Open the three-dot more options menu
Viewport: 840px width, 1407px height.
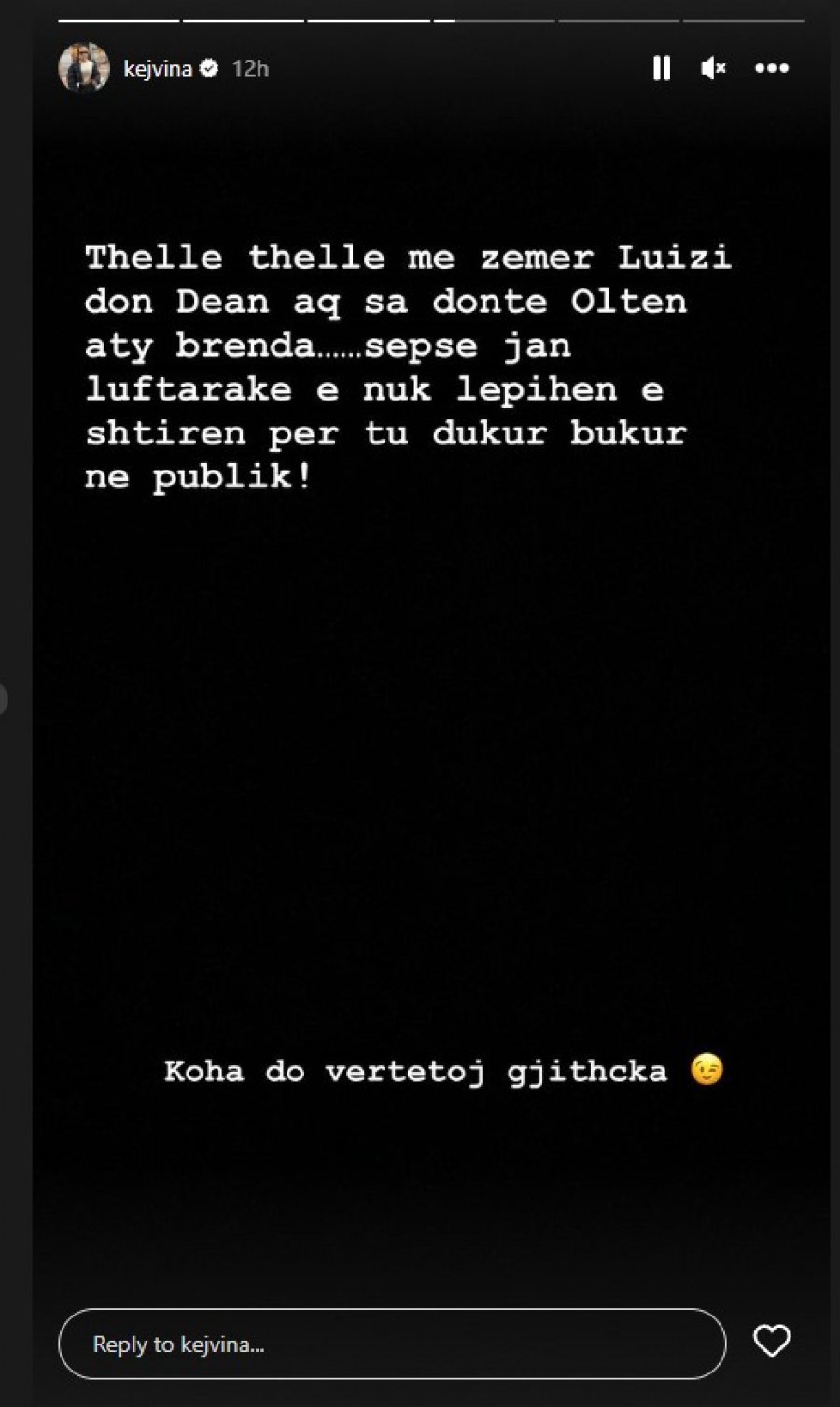pyautogui.click(x=772, y=68)
